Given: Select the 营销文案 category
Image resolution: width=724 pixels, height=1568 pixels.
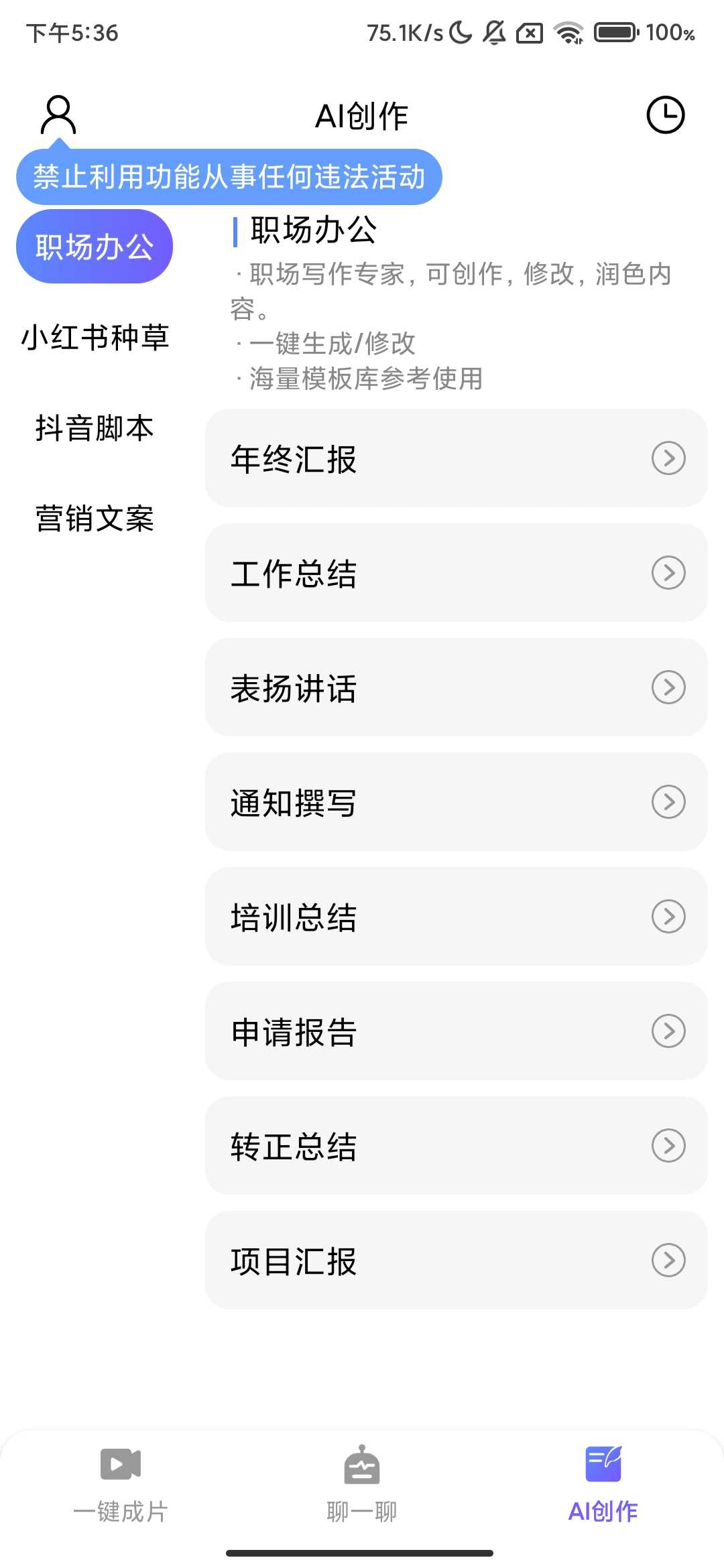Looking at the screenshot, I should click(94, 518).
